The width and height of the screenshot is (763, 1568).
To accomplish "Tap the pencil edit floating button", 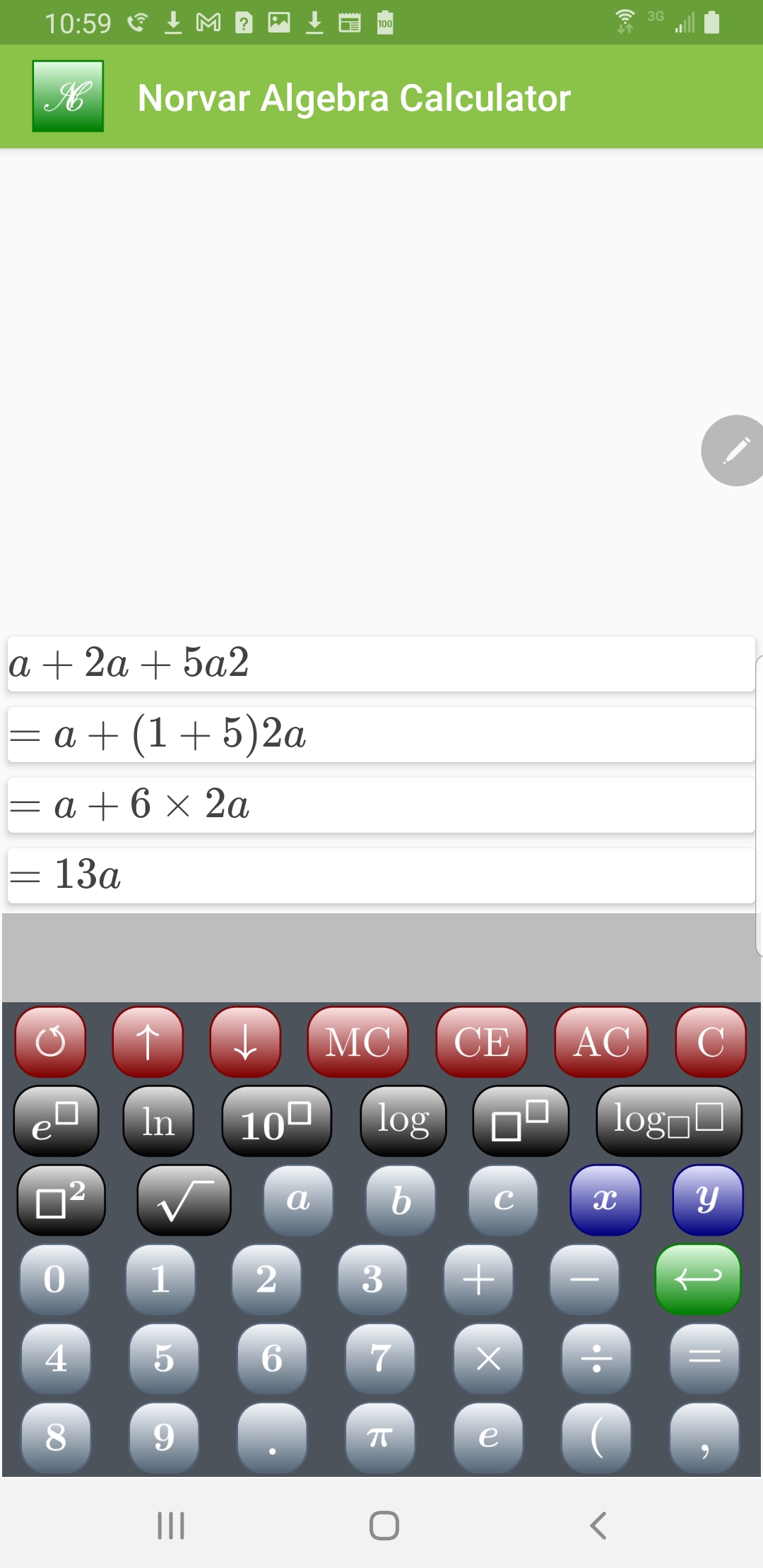I will pos(733,451).
